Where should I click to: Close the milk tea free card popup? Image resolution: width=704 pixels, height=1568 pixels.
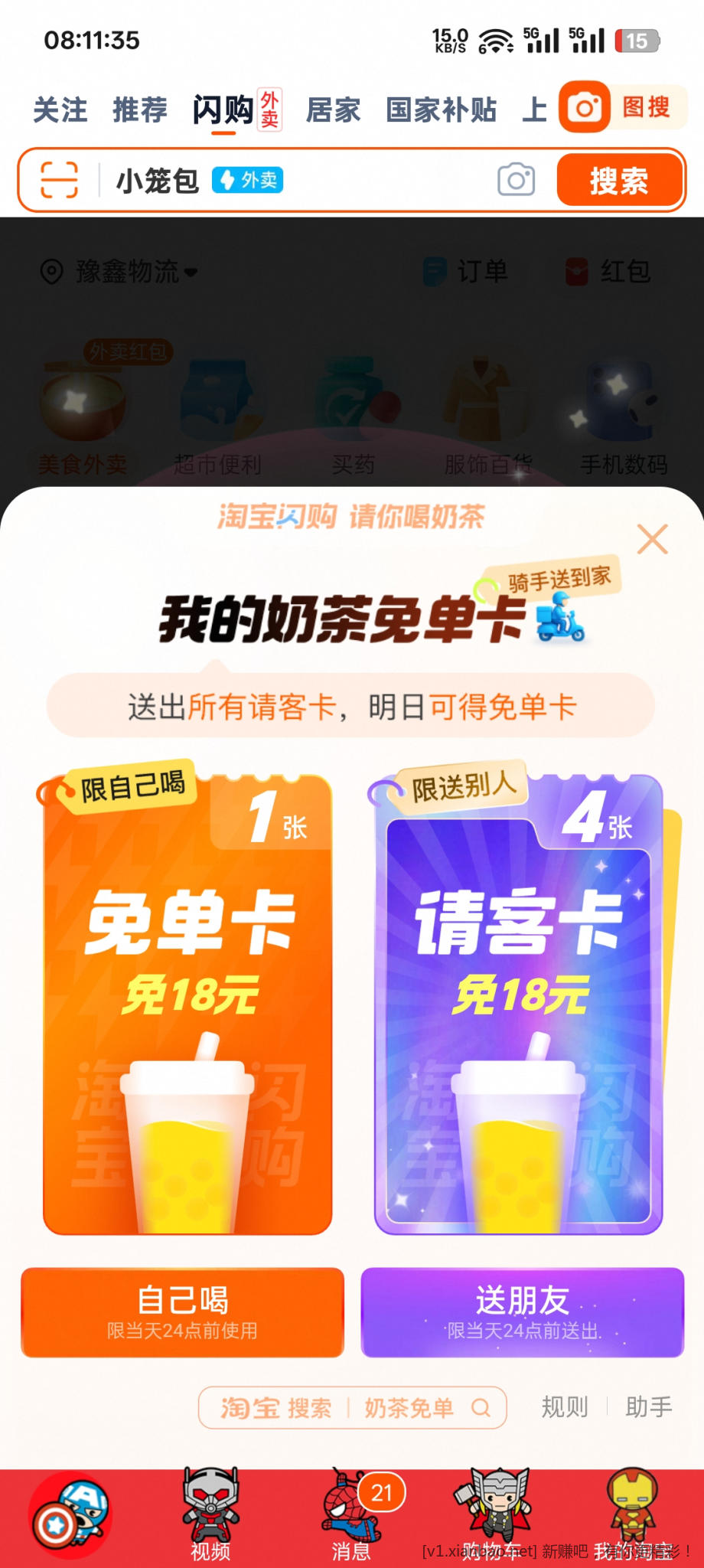[653, 540]
